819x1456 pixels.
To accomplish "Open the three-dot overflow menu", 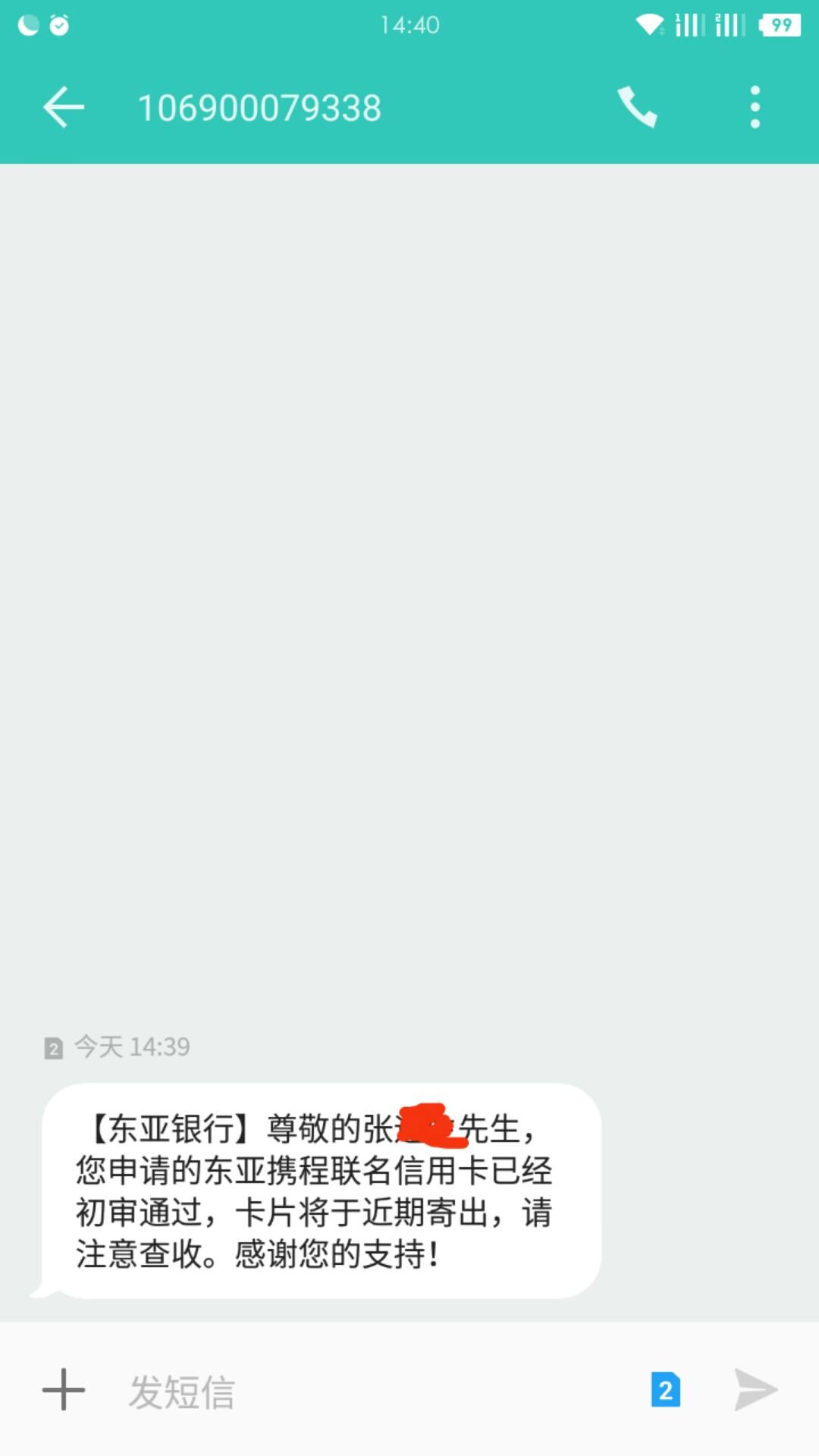I will click(x=755, y=107).
